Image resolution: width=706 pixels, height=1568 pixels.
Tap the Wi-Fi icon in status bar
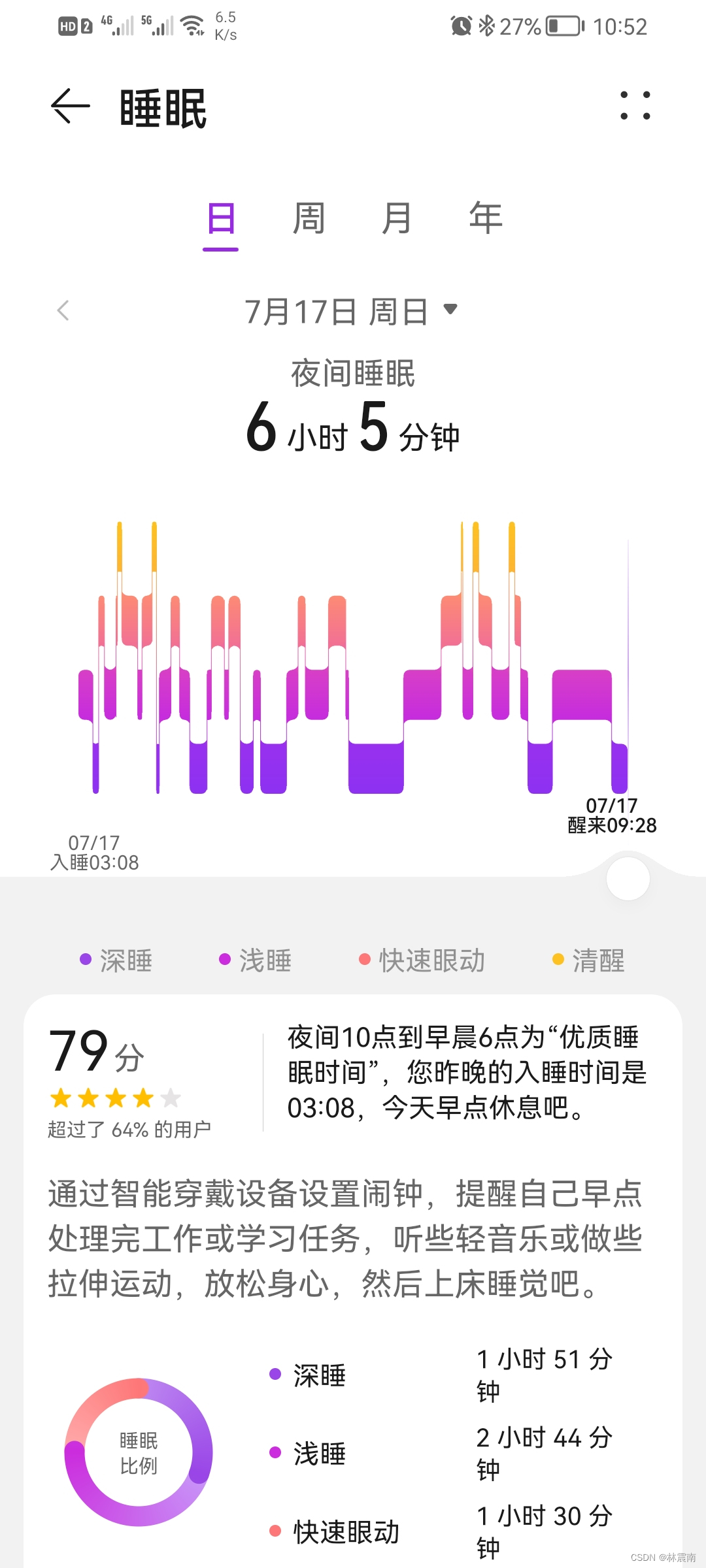tap(192, 26)
